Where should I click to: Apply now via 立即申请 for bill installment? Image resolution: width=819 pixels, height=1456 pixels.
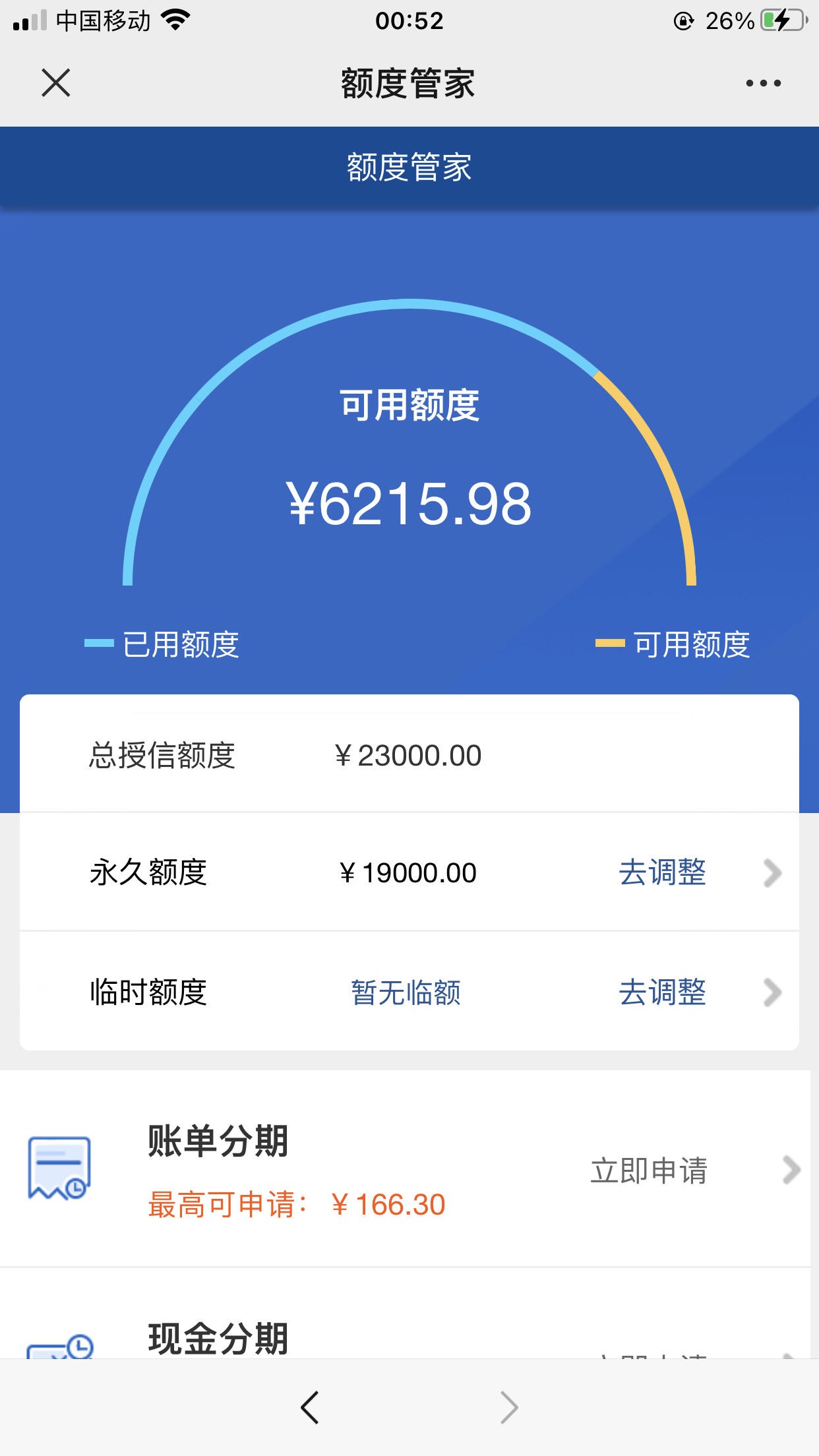[x=648, y=1171]
